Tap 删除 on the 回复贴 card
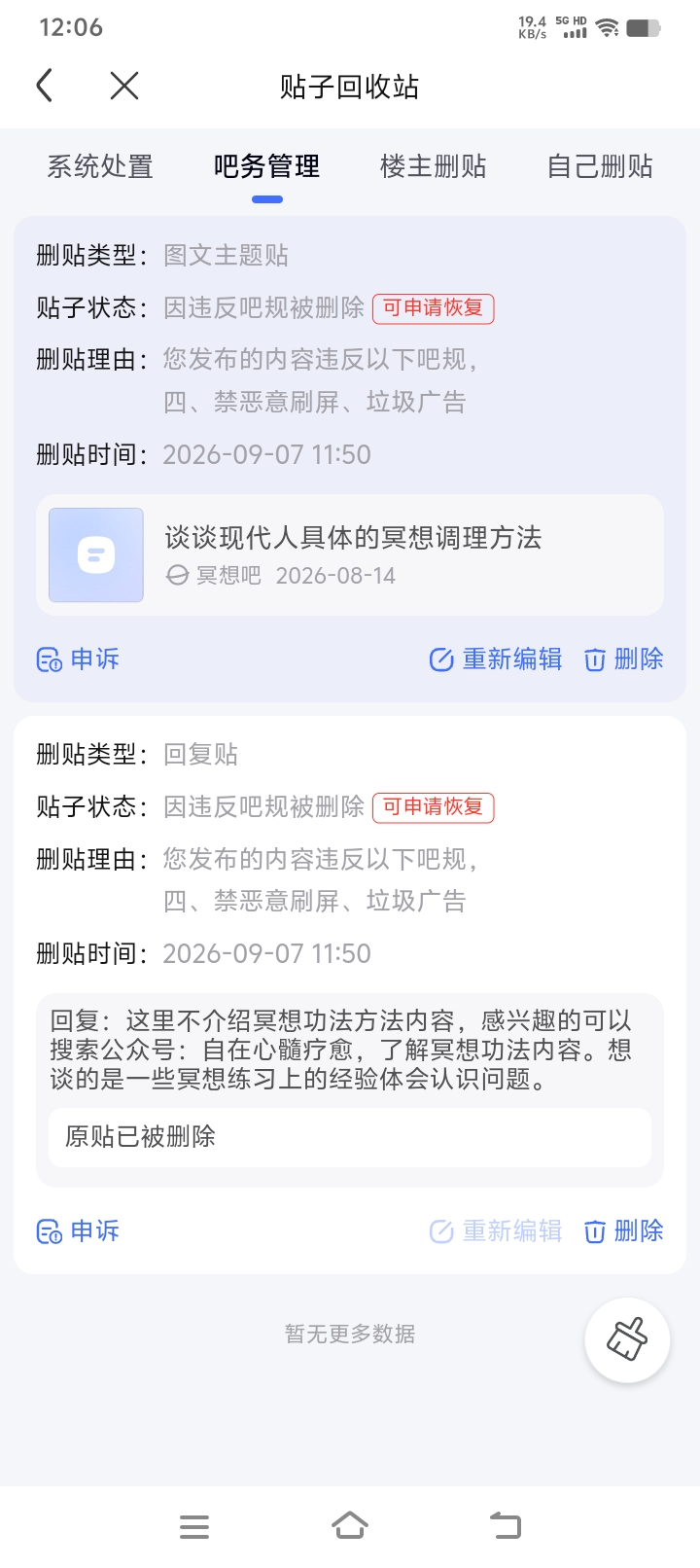The width and height of the screenshot is (700, 1568). point(623,1230)
